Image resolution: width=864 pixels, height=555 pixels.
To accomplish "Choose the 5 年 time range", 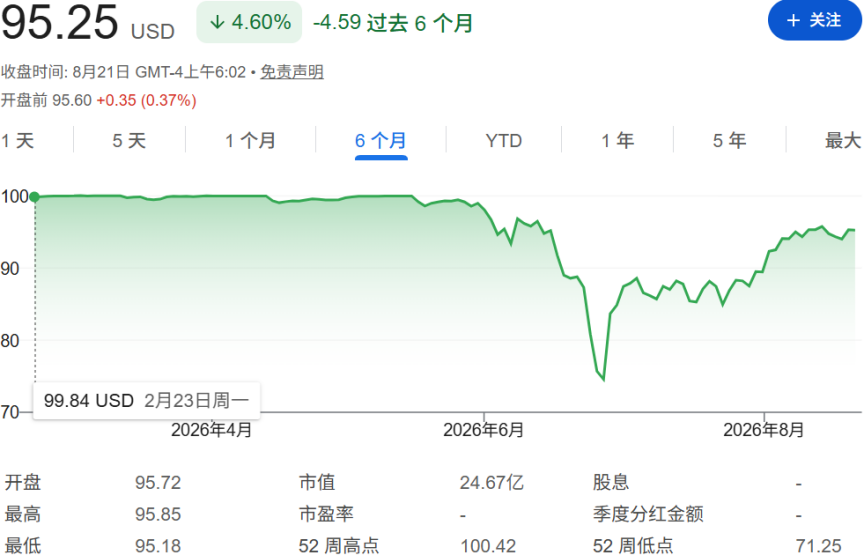I will coord(730,141).
